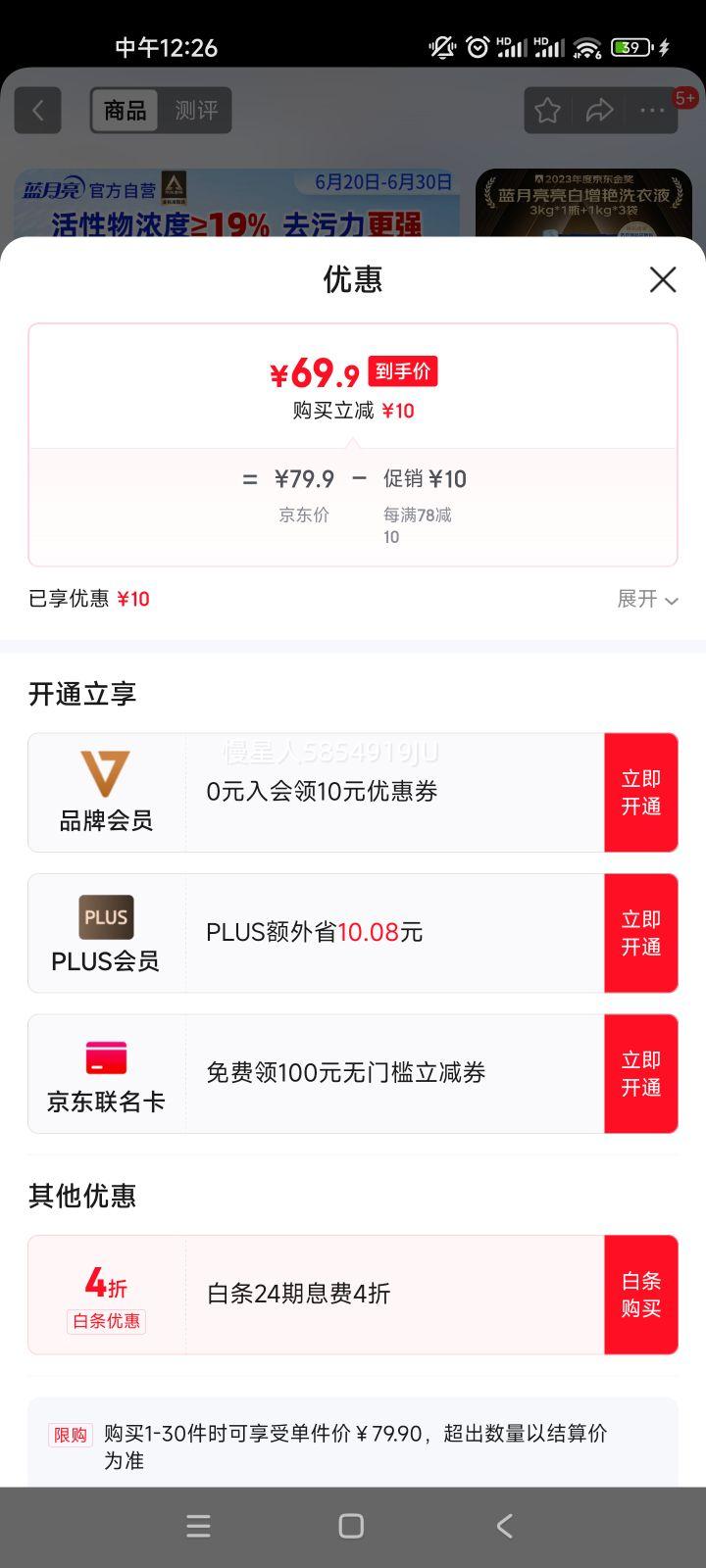Open recent apps from the navigation bar
706x1568 pixels.
point(198,1526)
